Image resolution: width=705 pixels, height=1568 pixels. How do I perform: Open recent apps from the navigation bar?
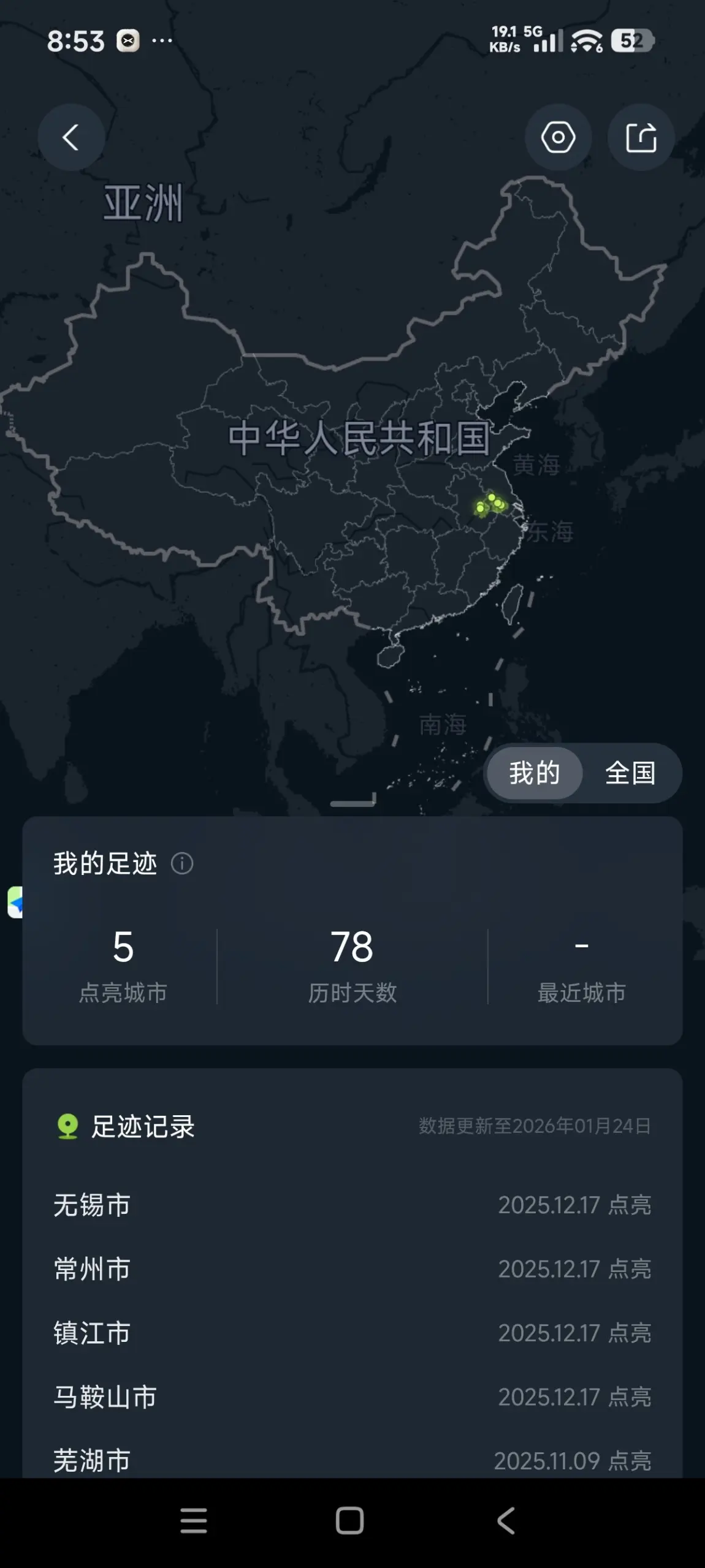click(194, 1520)
